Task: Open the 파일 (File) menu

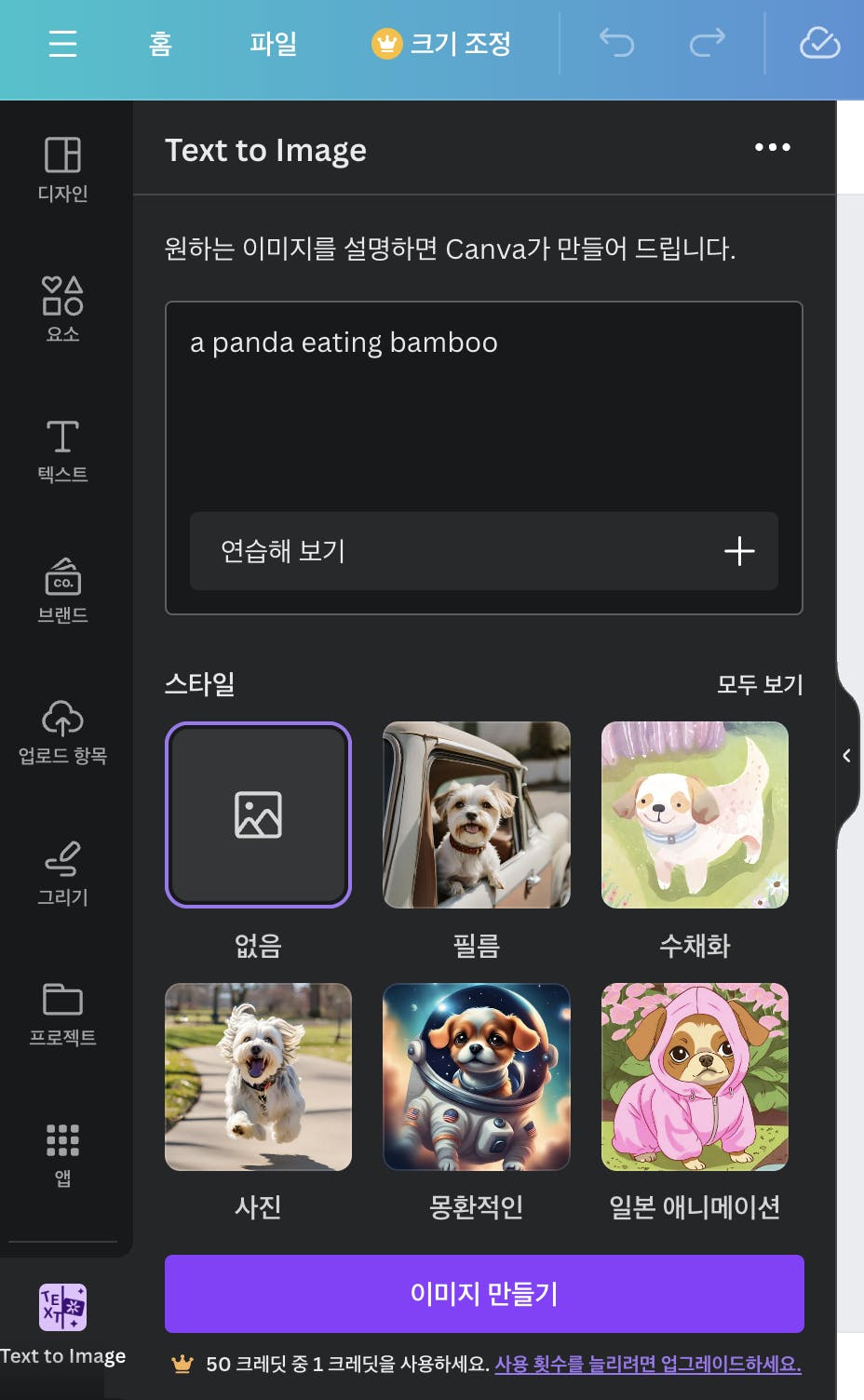Action: coord(273,44)
